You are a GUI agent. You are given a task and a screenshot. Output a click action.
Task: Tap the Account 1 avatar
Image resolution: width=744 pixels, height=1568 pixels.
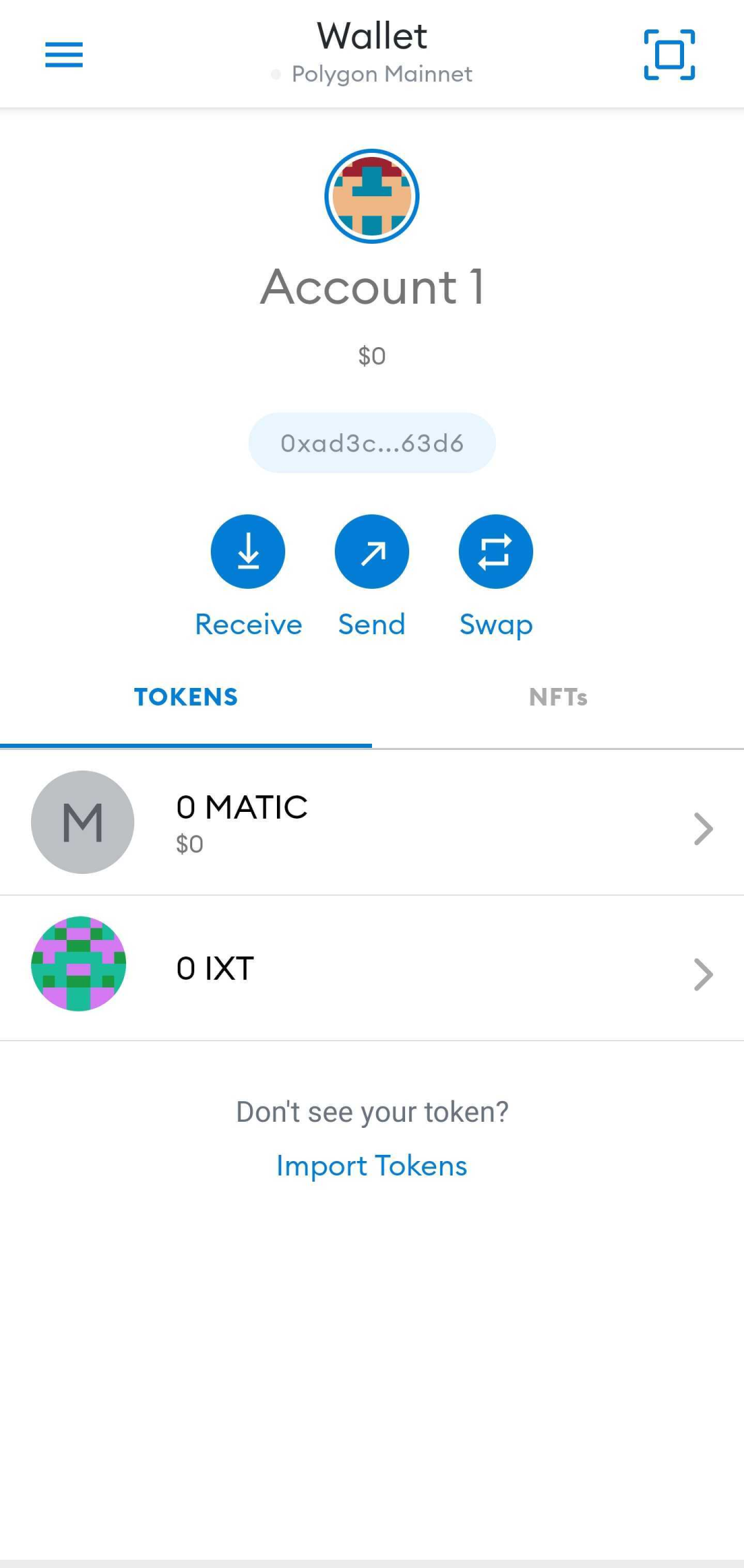[372, 196]
